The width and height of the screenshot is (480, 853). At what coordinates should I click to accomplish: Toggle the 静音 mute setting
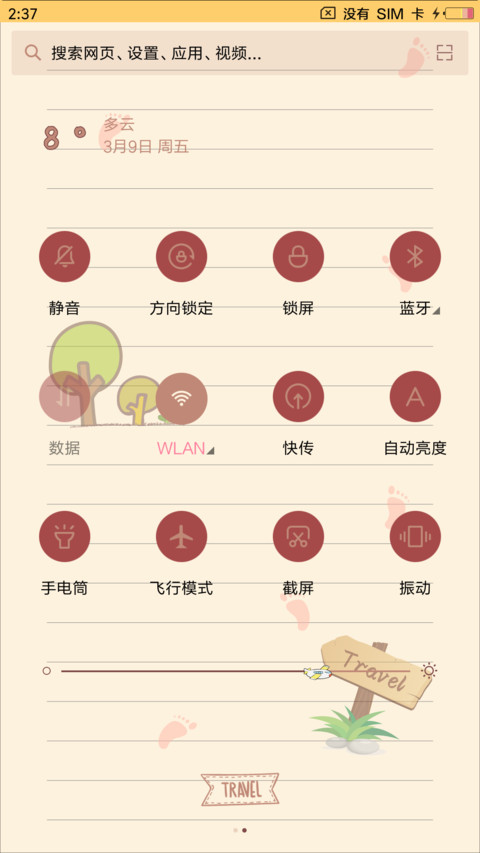64,257
